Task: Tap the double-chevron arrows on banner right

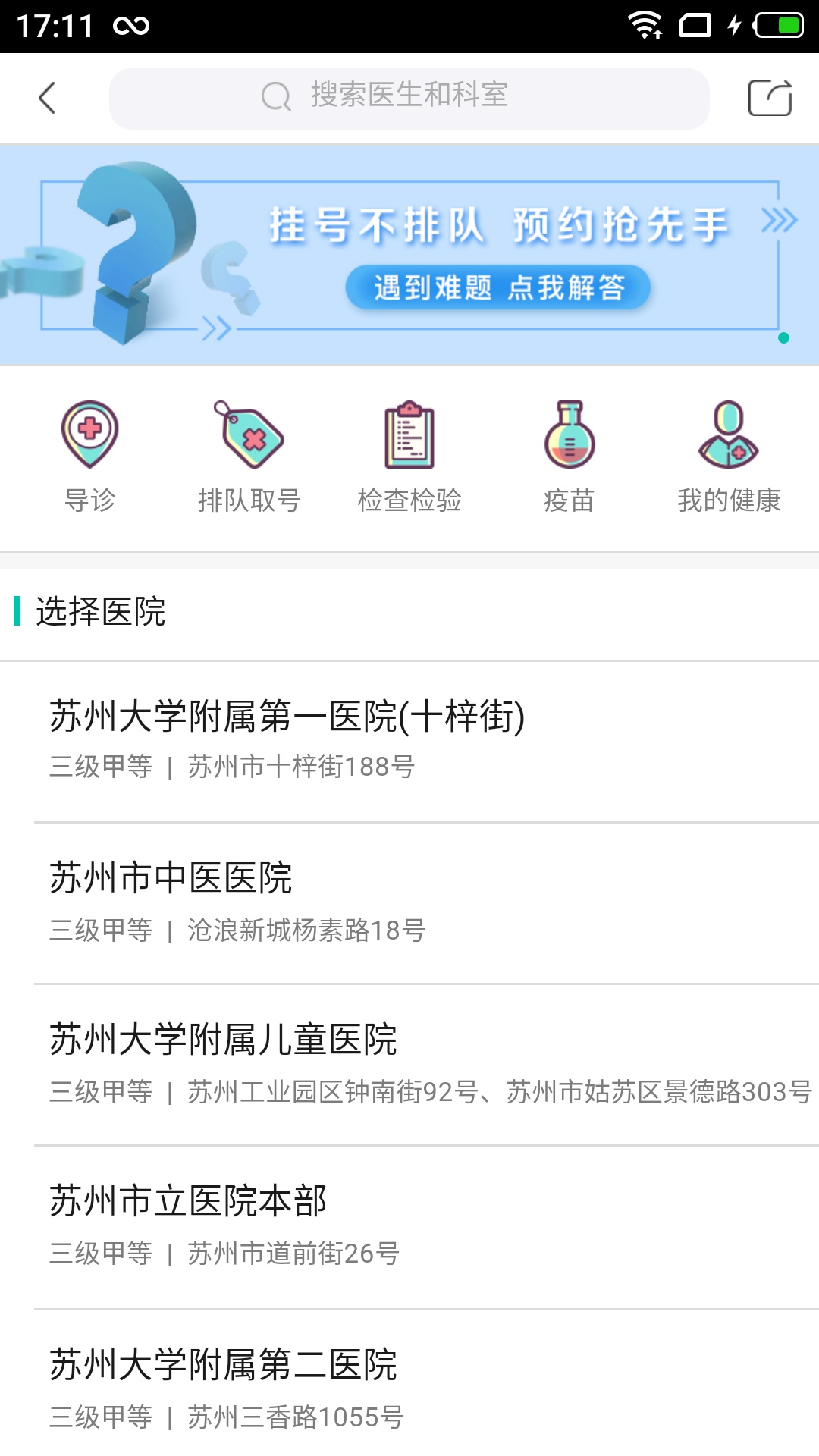Action: point(777,222)
